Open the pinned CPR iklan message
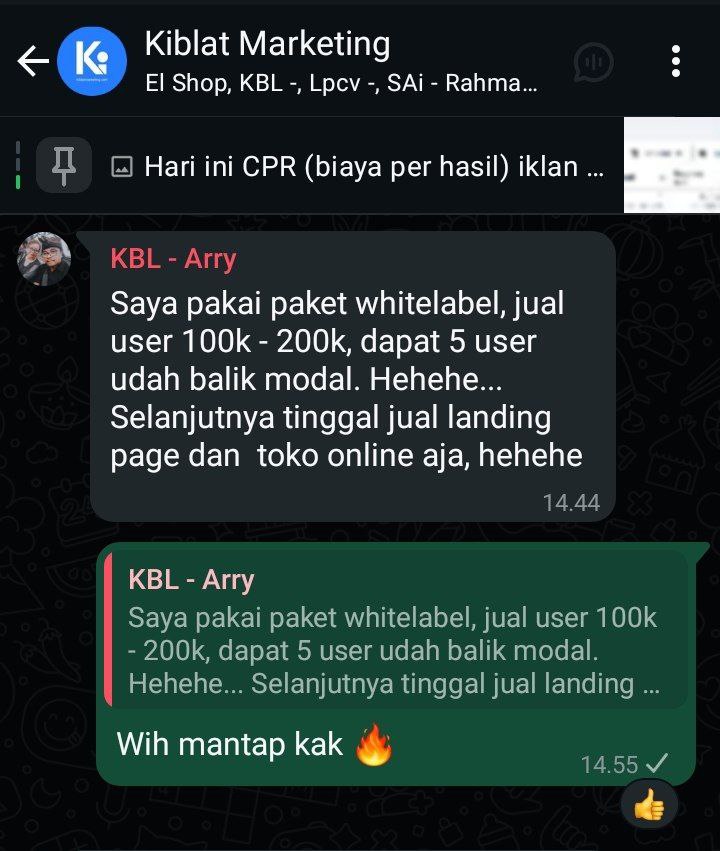The image size is (720, 851). [x=360, y=166]
